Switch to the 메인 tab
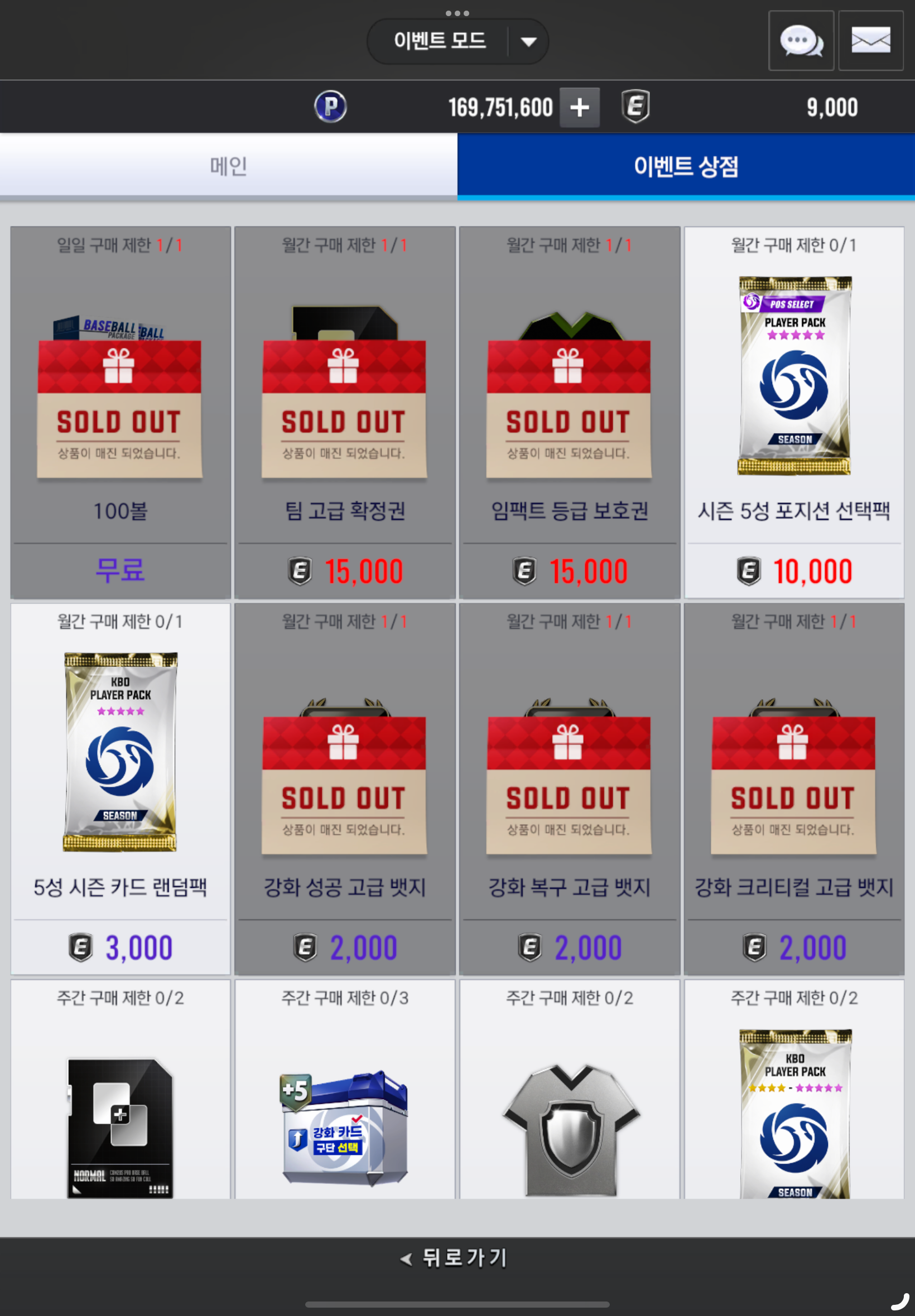The image size is (915, 1316). pyautogui.click(x=228, y=167)
